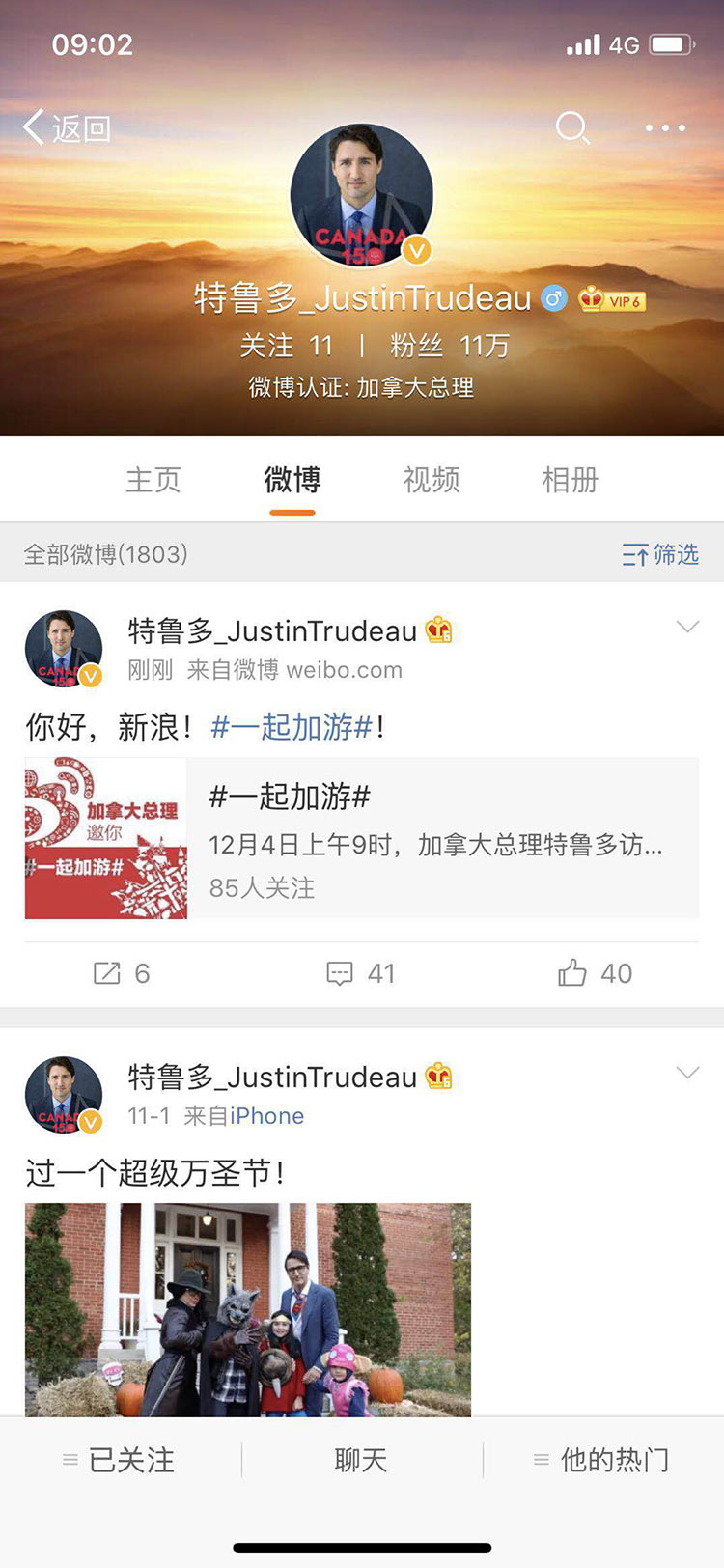Open the Halloween photo in the 万圣节 post
Viewport: 724px width, 1568px height.
[x=248, y=1309]
